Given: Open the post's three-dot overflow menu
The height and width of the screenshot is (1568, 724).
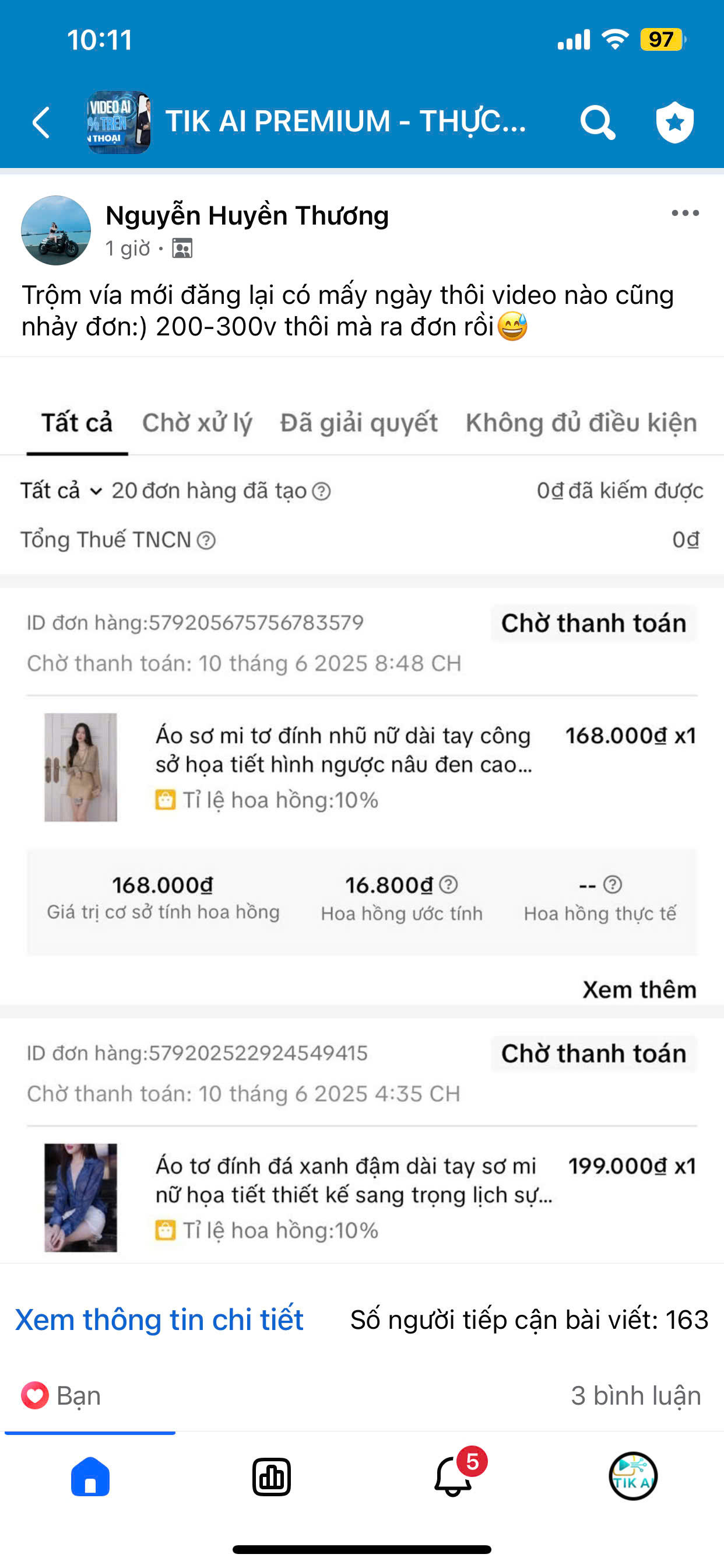Looking at the screenshot, I should pyautogui.click(x=685, y=213).
